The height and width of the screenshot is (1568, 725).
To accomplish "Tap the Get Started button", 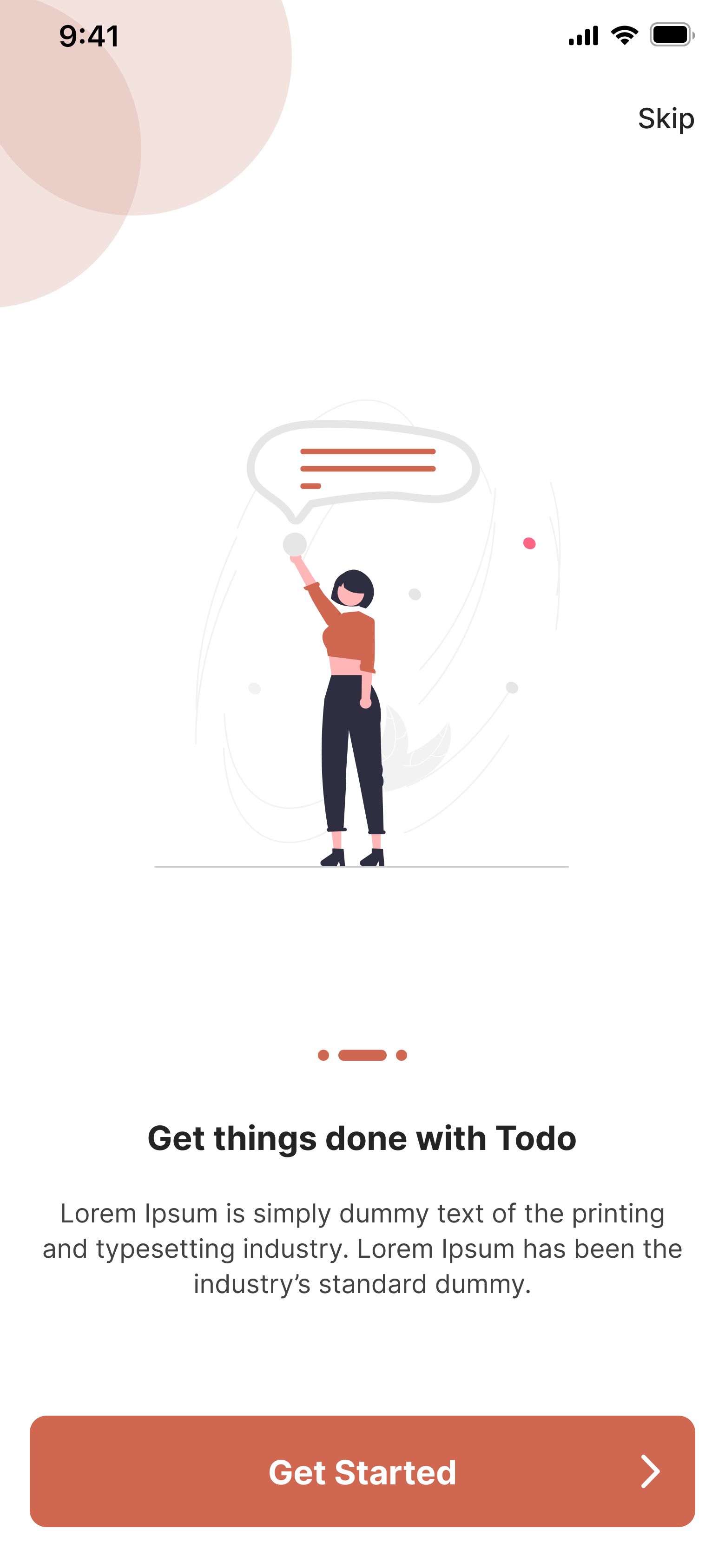I will 362,1471.
